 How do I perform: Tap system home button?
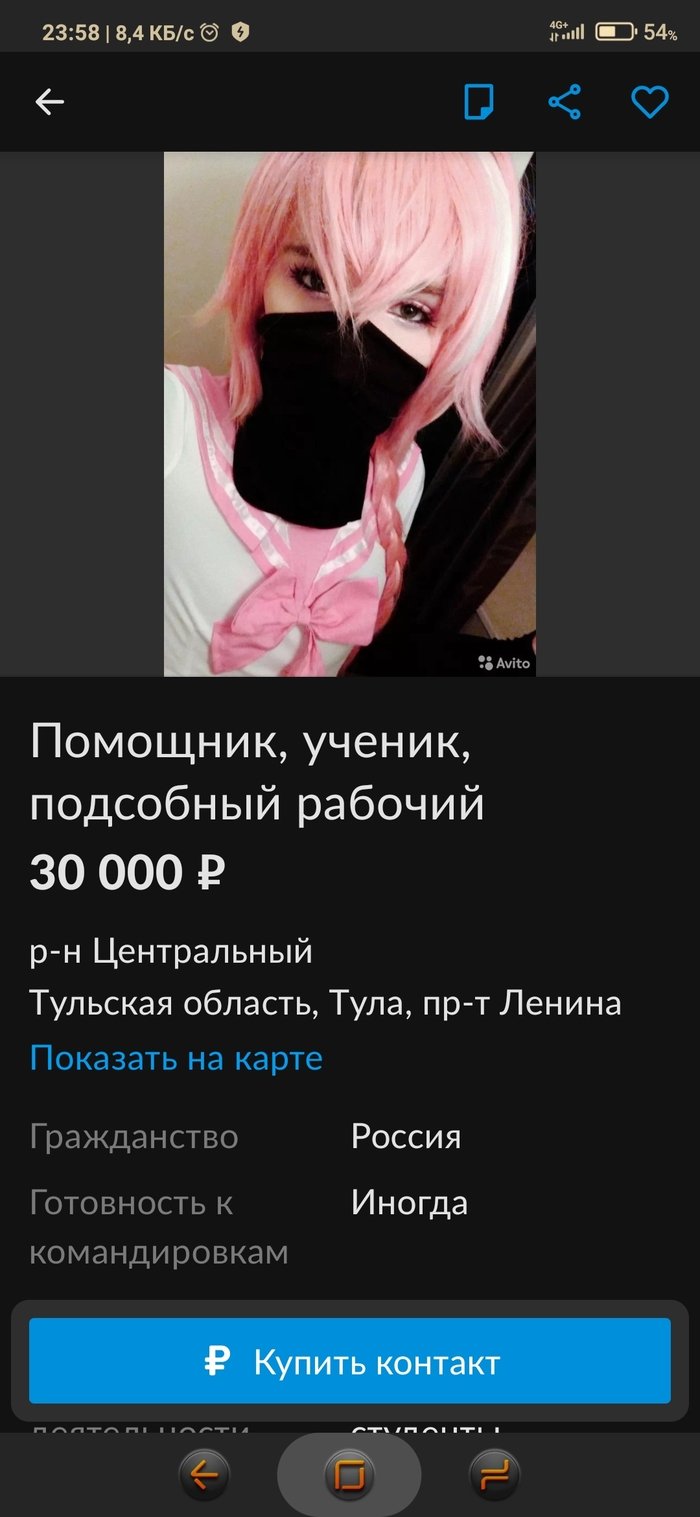pyautogui.click(x=349, y=1474)
